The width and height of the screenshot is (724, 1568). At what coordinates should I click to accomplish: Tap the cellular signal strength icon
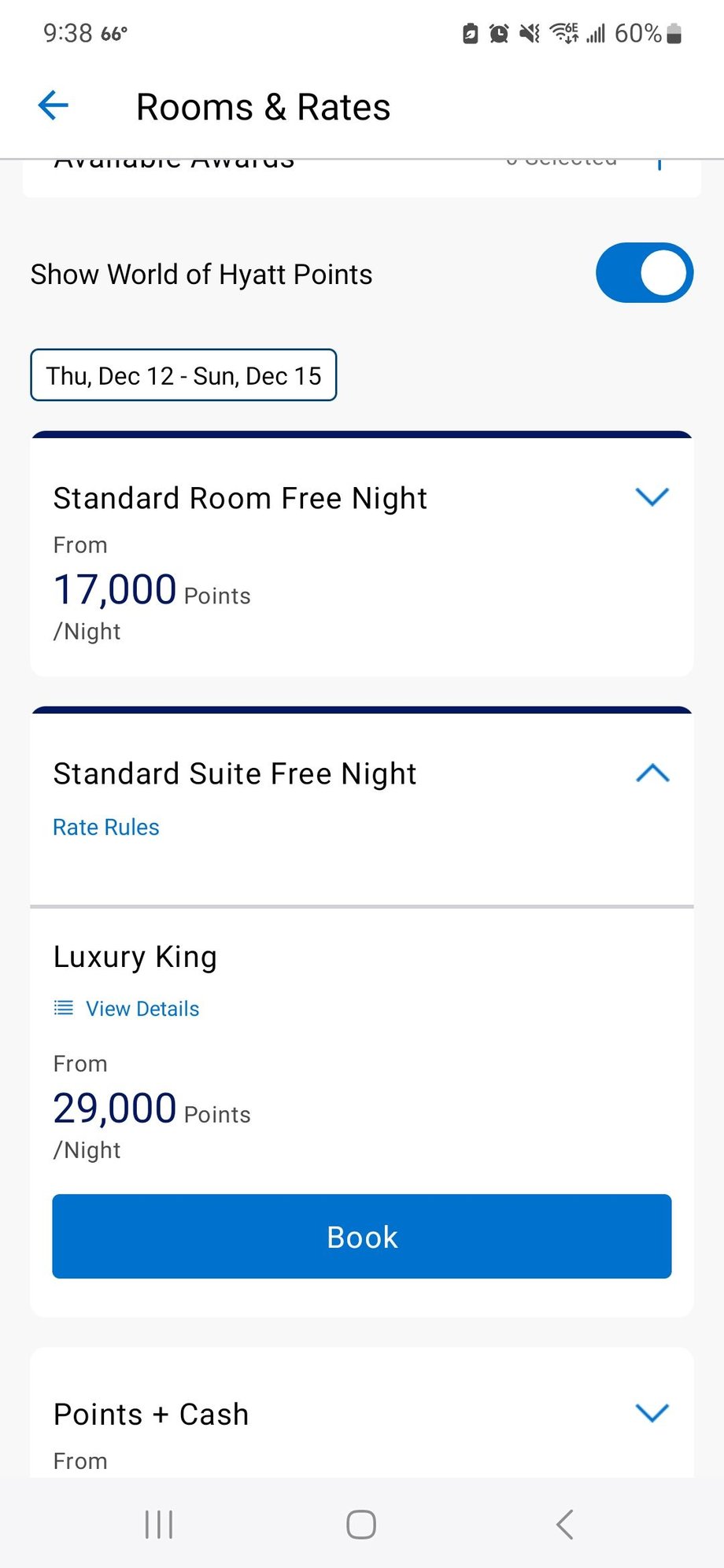coord(594,33)
